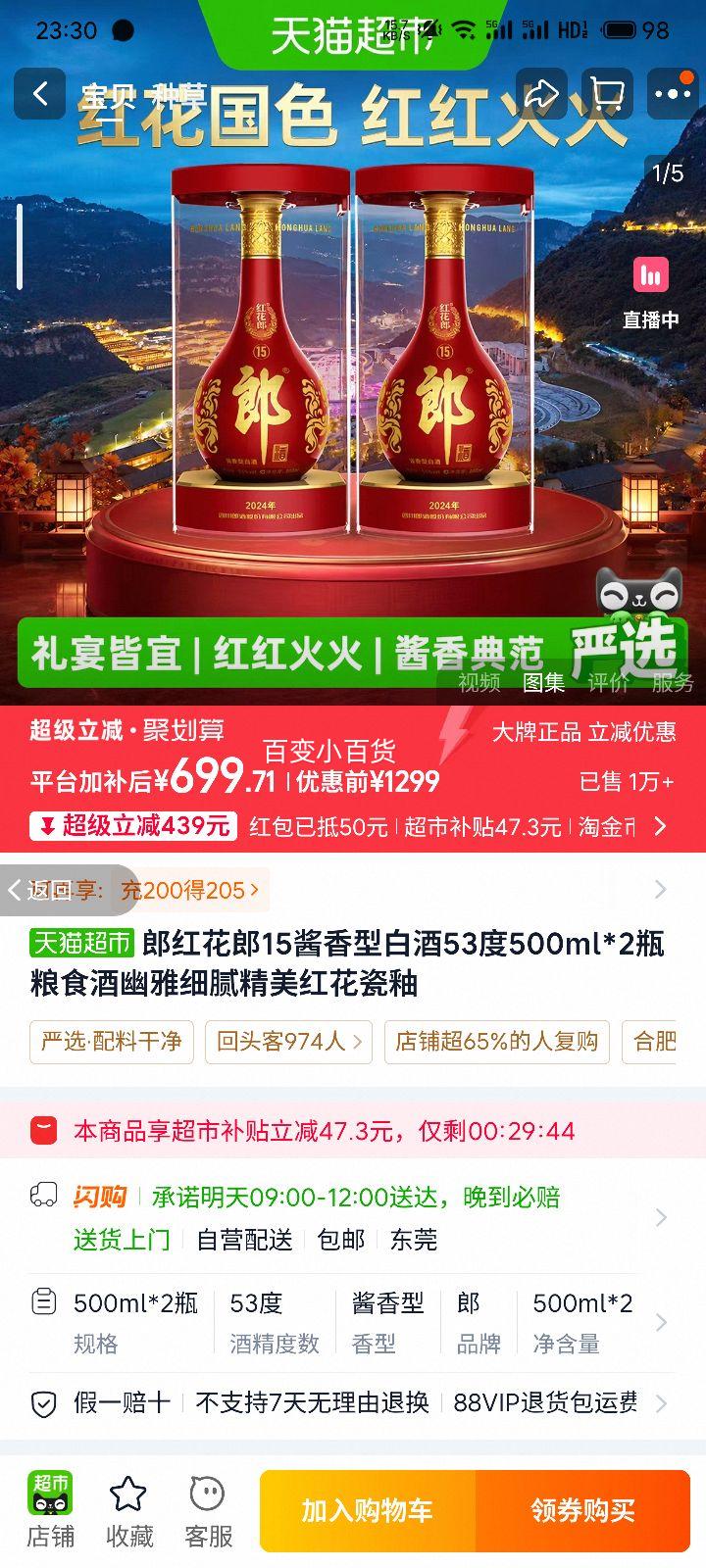Tap the 严选·配料干净 chip
Image resolution: width=706 pixels, height=1568 pixels.
tap(112, 1041)
